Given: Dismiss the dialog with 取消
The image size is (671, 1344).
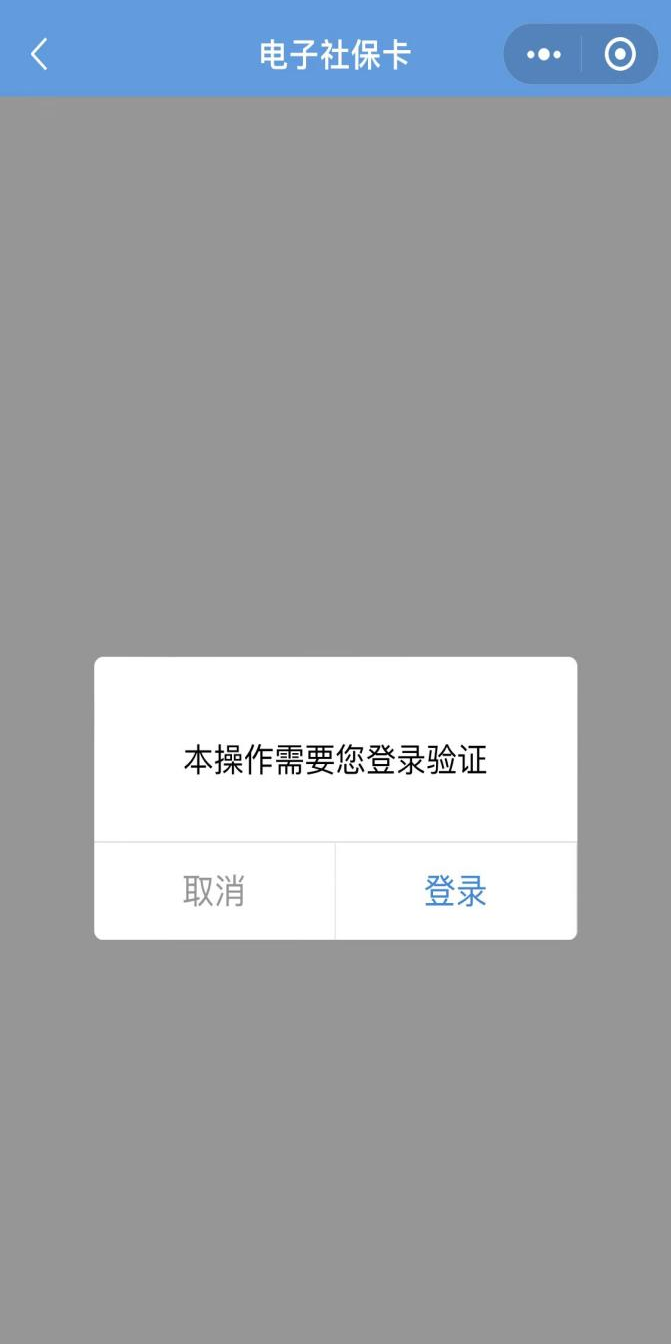Looking at the screenshot, I should (x=214, y=890).
